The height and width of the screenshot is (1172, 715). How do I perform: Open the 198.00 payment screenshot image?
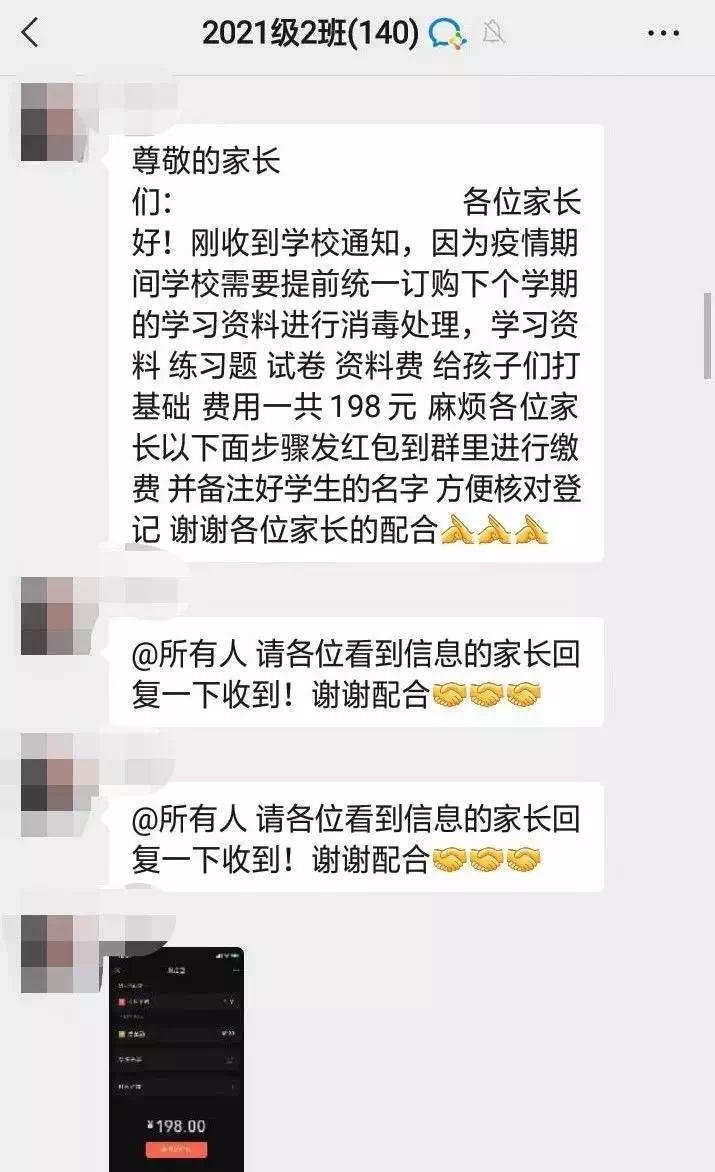click(177, 1058)
